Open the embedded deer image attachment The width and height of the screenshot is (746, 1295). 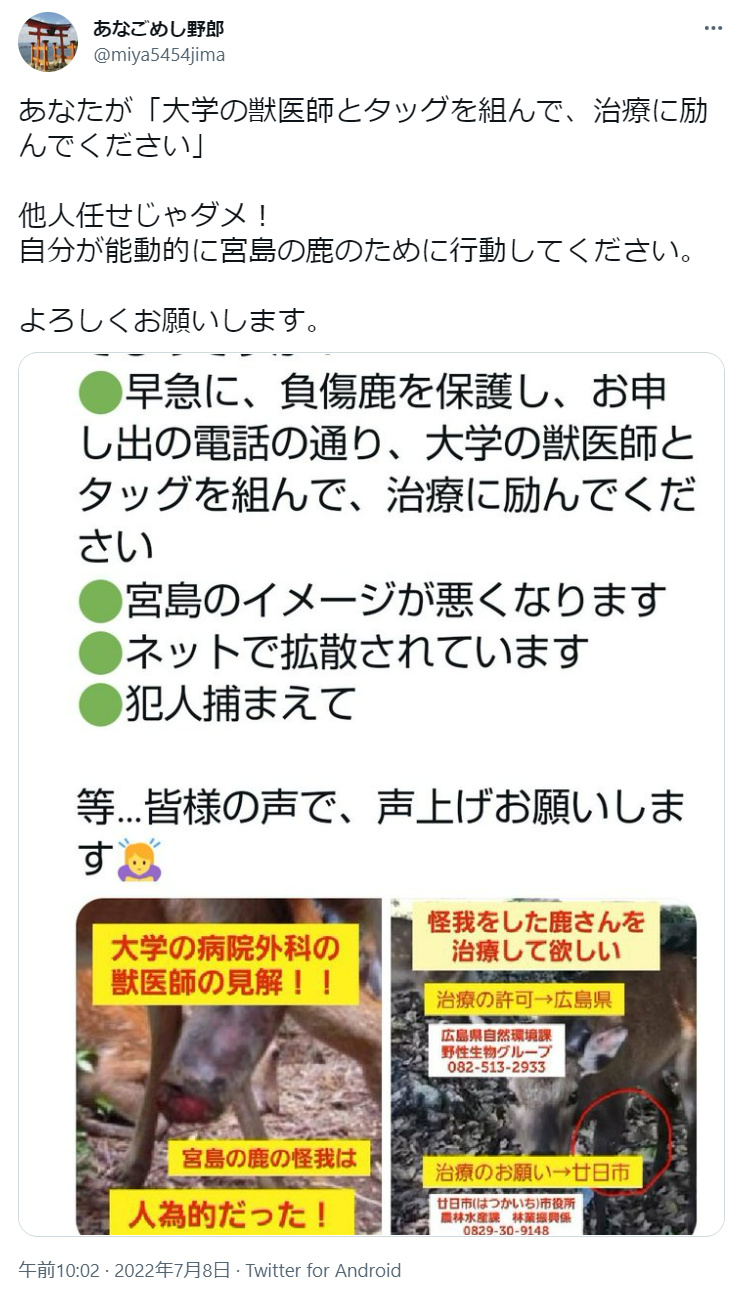371,794
